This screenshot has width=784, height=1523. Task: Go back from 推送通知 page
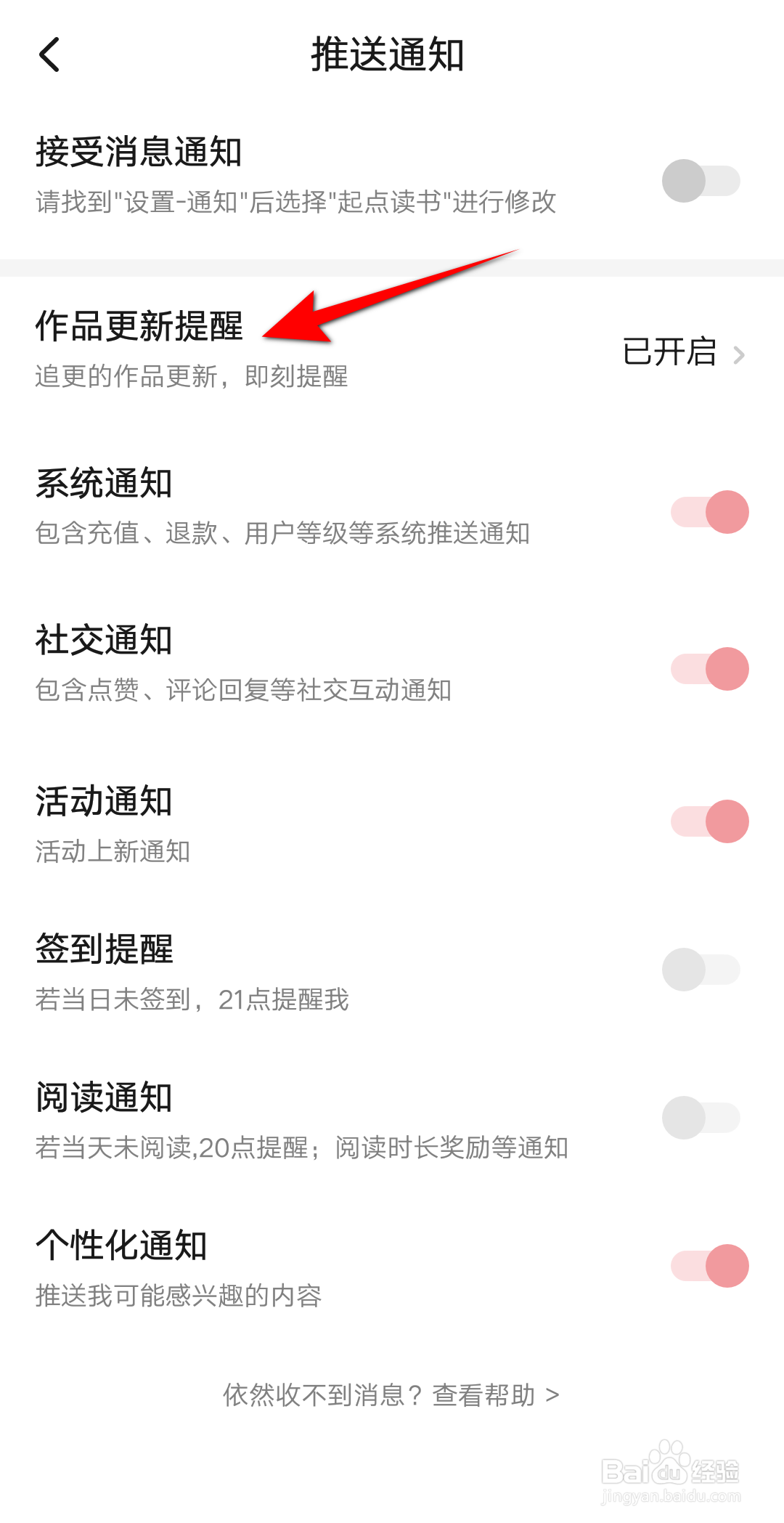(x=49, y=55)
